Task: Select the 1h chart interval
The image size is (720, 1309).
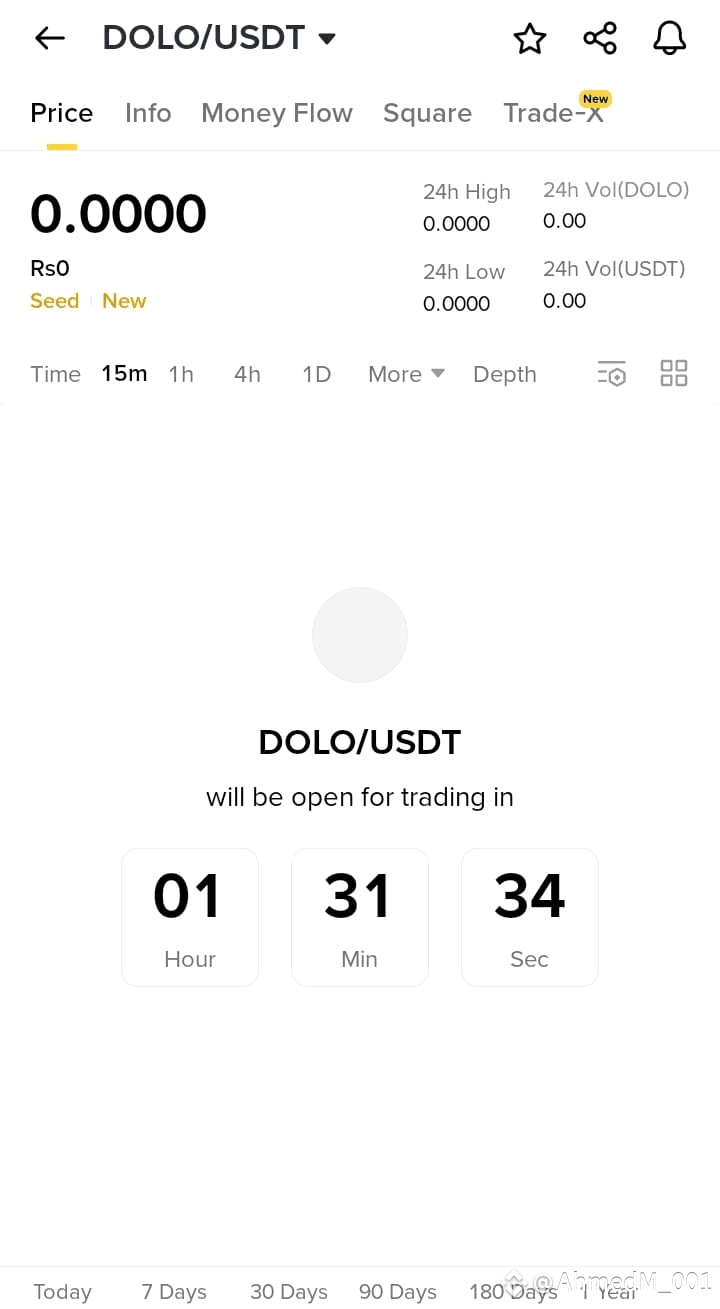Action: [x=181, y=374]
